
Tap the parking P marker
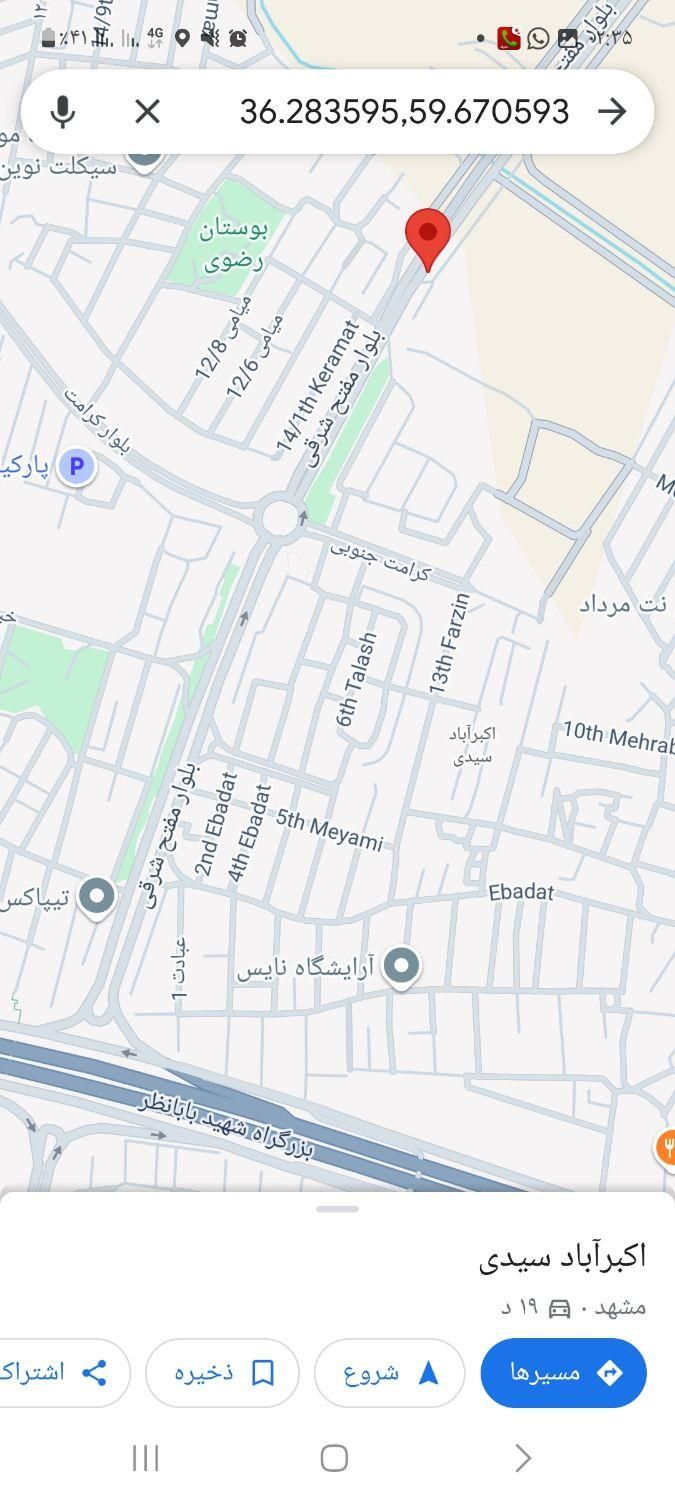pyautogui.click(x=76, y=466)
